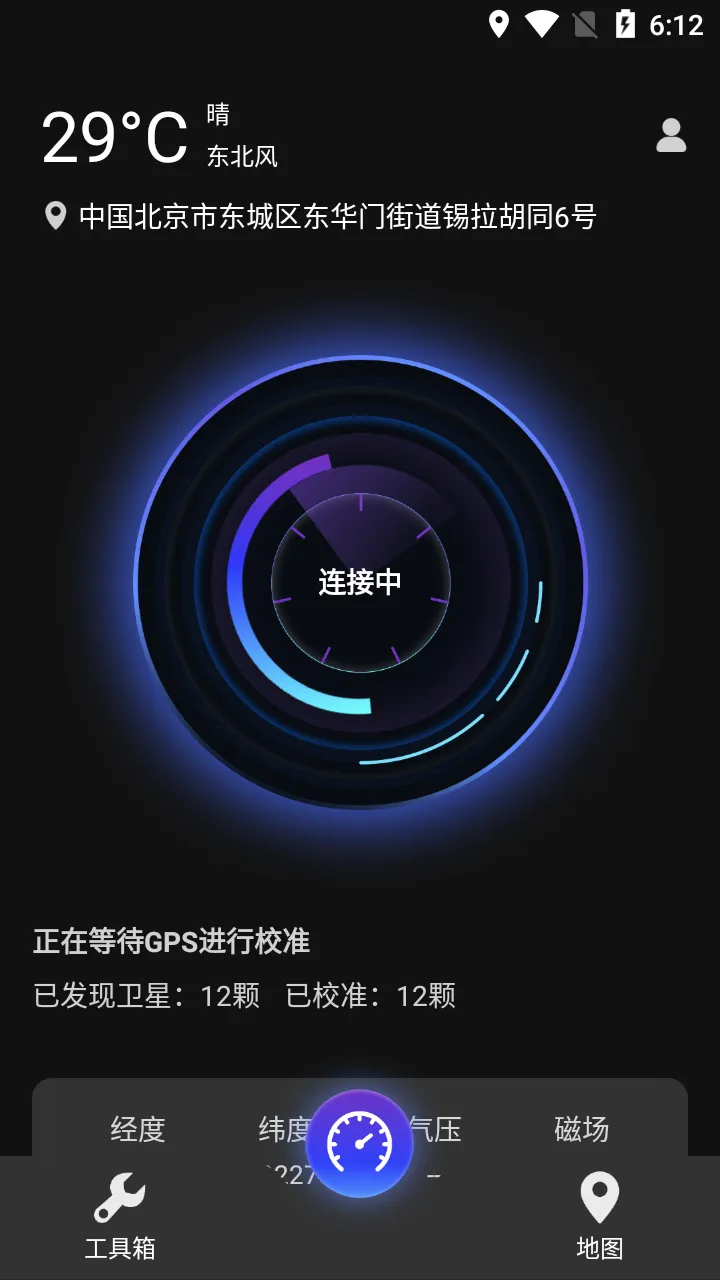The height and width of the screenshot is (1280, 720).
Task: Switch to the 工具箱 tab
Action: click(120, 1217)
